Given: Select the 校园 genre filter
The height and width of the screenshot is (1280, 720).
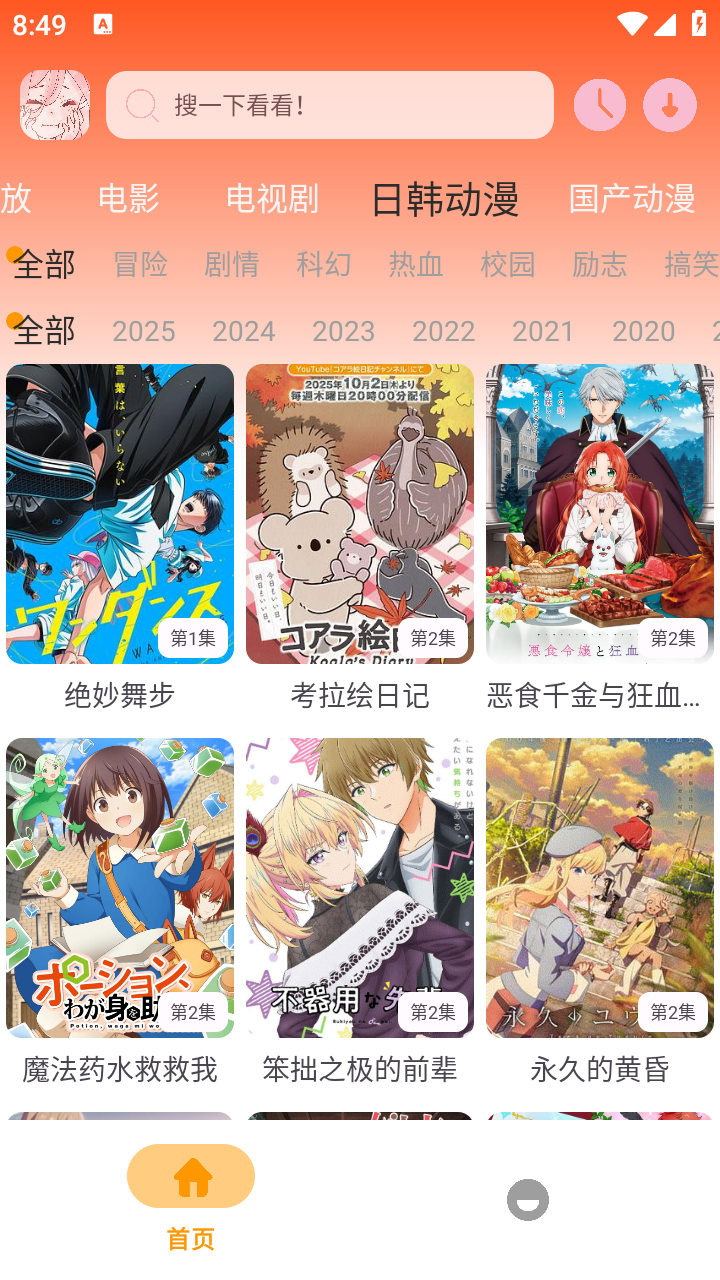Looking at the screenshot, I should point(508,265).
